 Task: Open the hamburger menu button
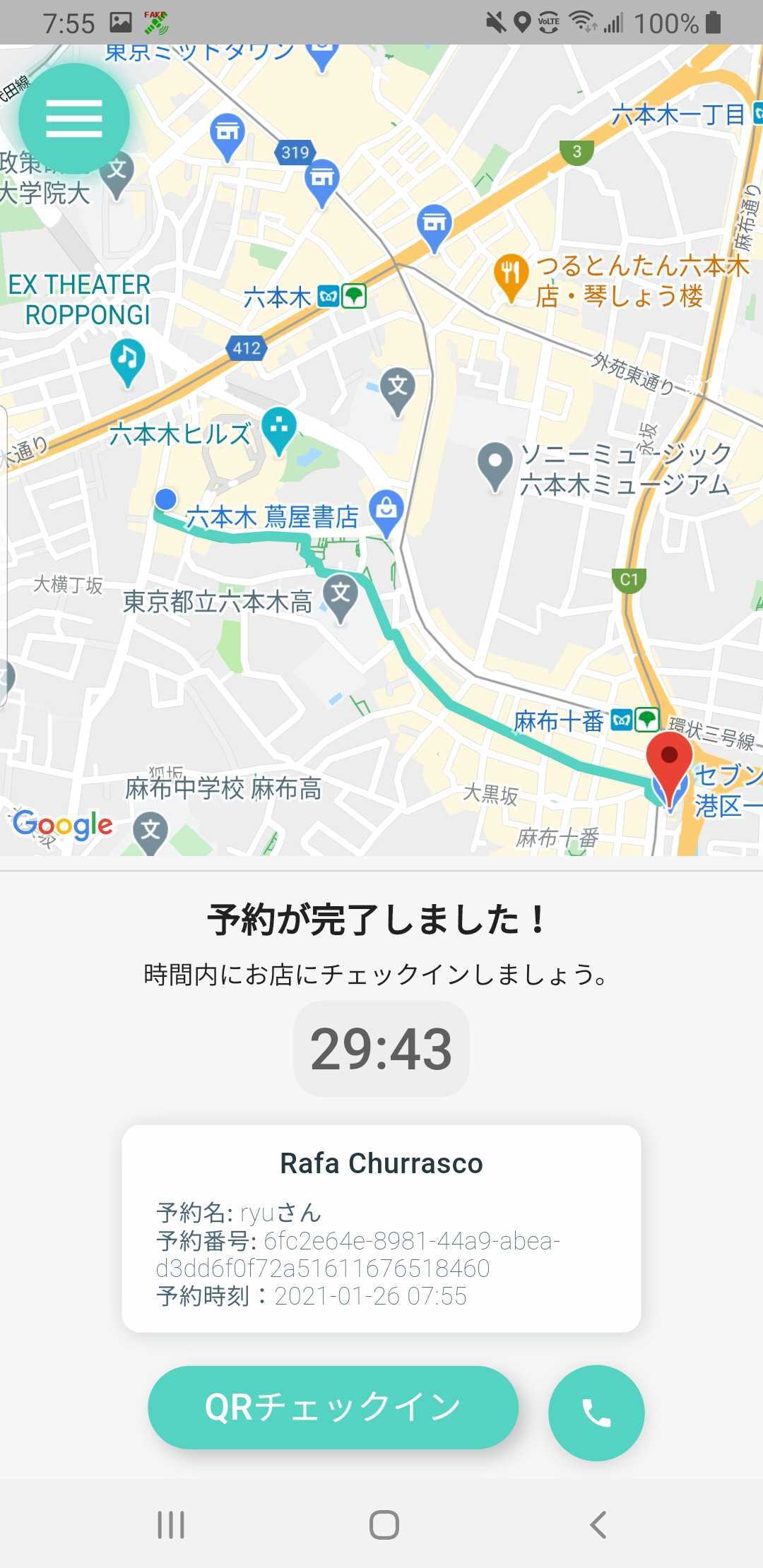[x=74, y=119]
